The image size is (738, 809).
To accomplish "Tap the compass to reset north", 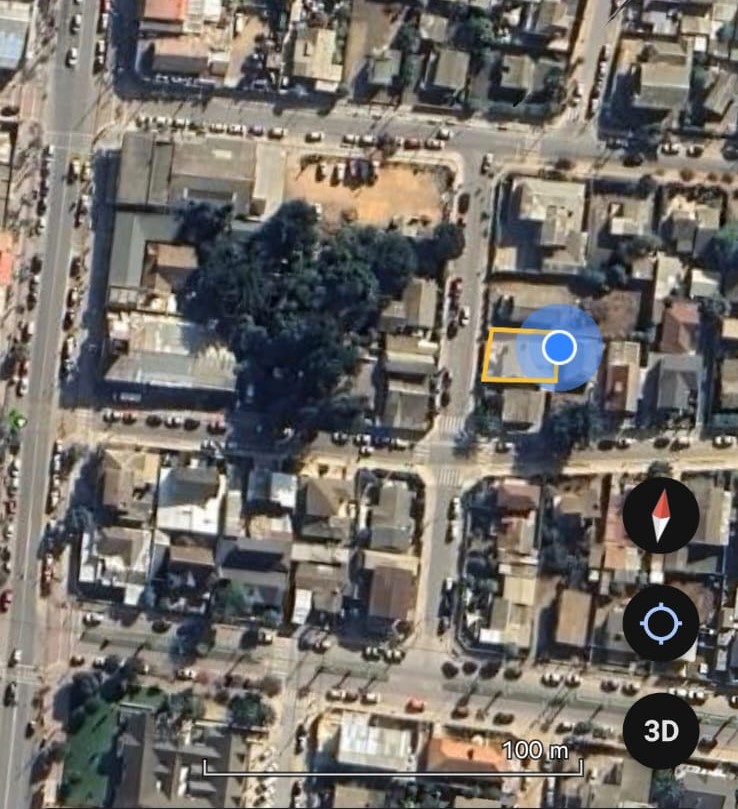I will click(x=660, y=515).
